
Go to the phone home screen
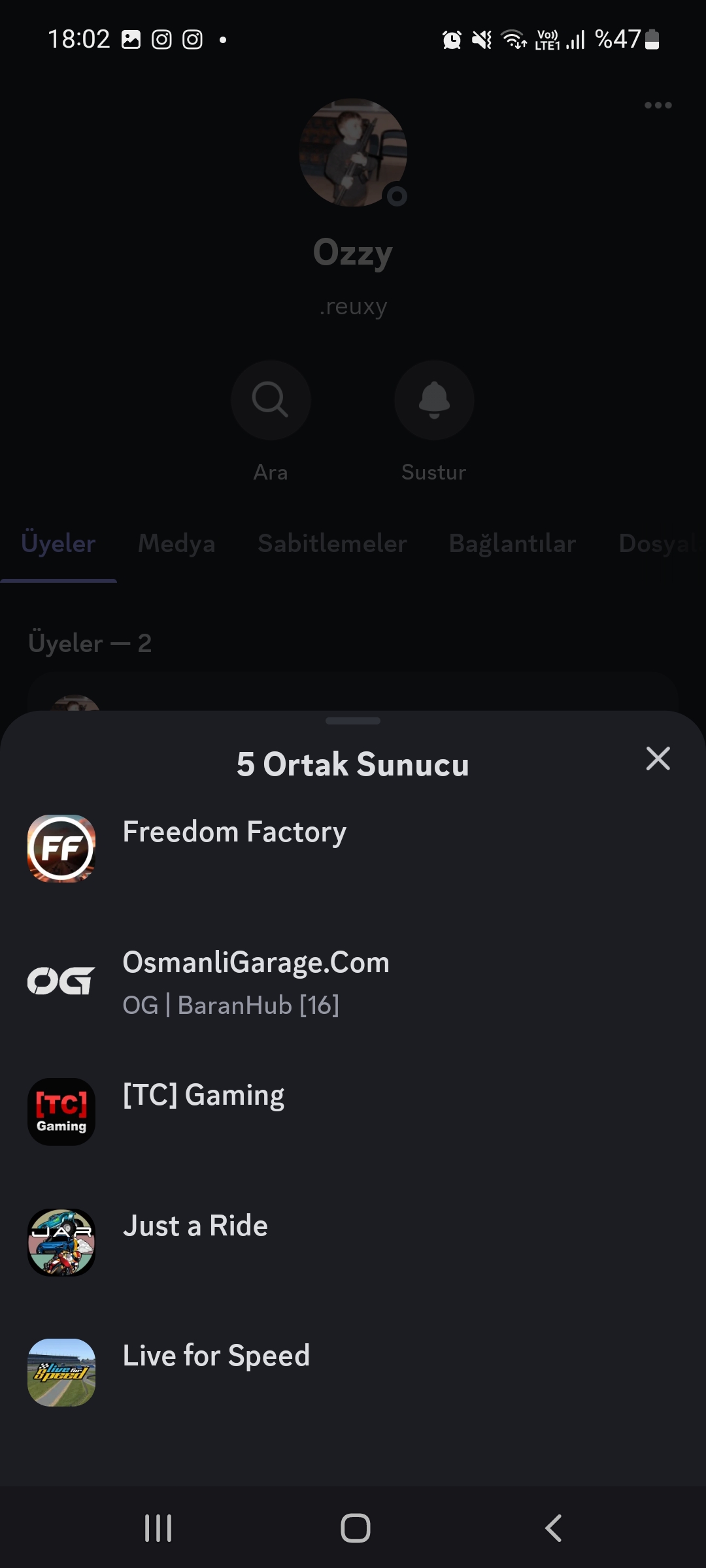coord(355,1528)
